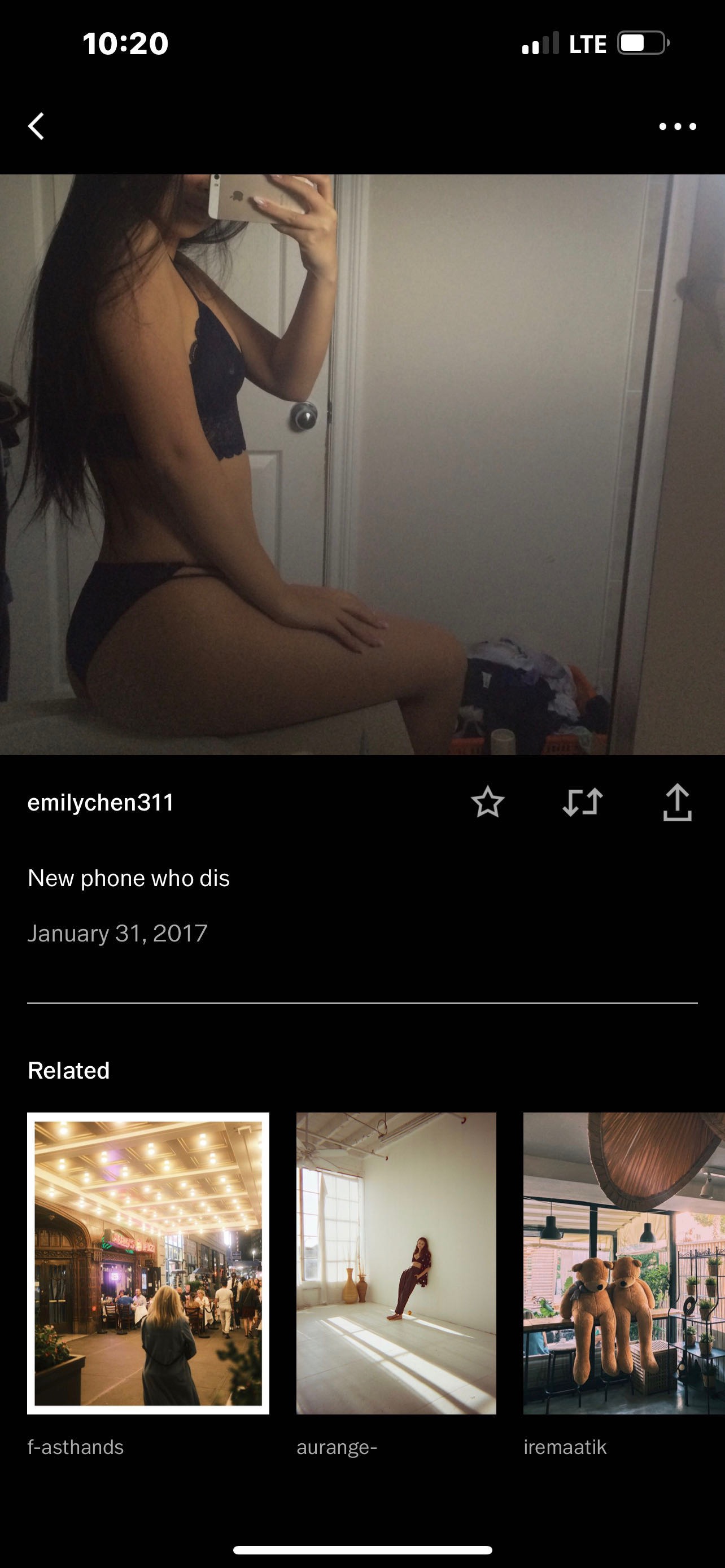Open the emilychen311 profile
This screenshot has width=725, height=1568.
coord(101,802)
